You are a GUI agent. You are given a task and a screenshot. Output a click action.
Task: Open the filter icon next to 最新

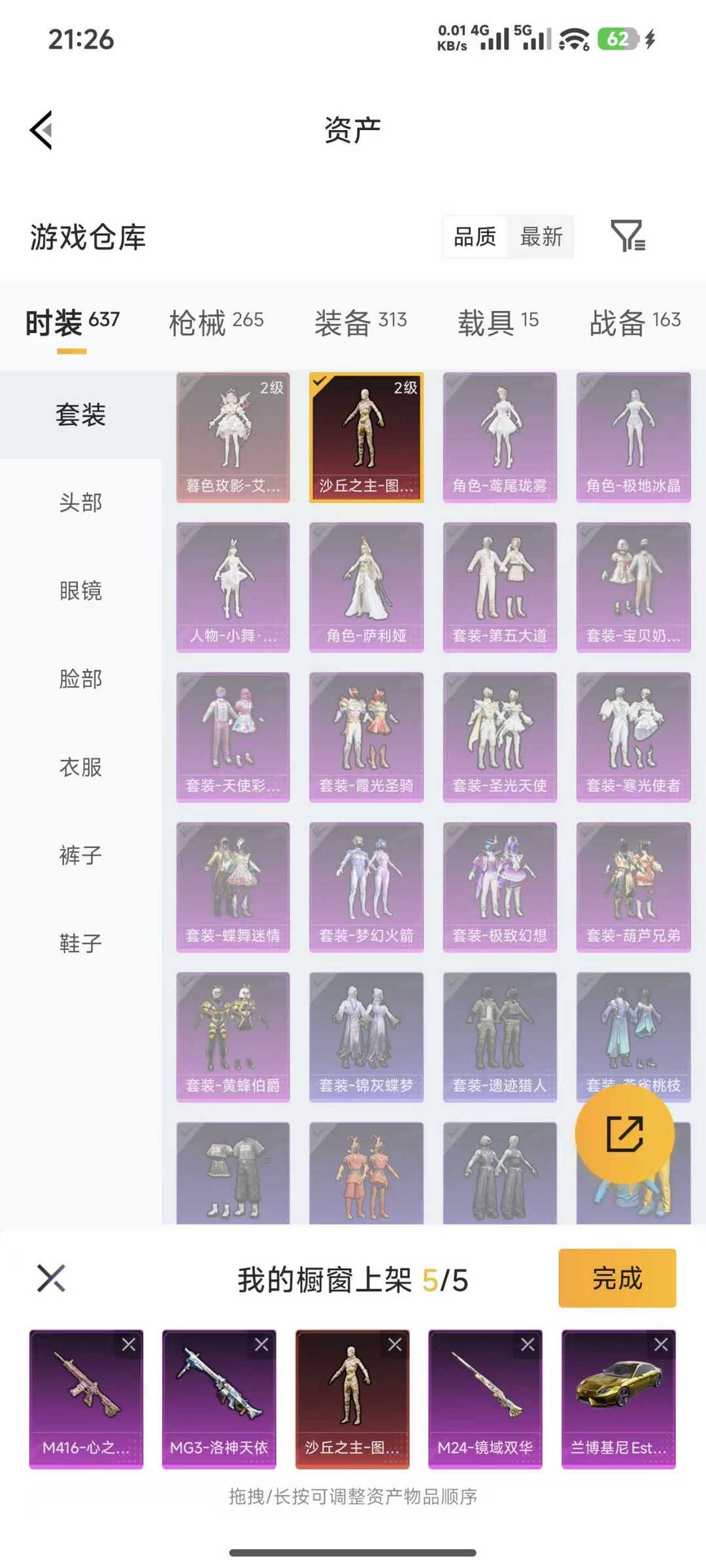tap(628, 236)
